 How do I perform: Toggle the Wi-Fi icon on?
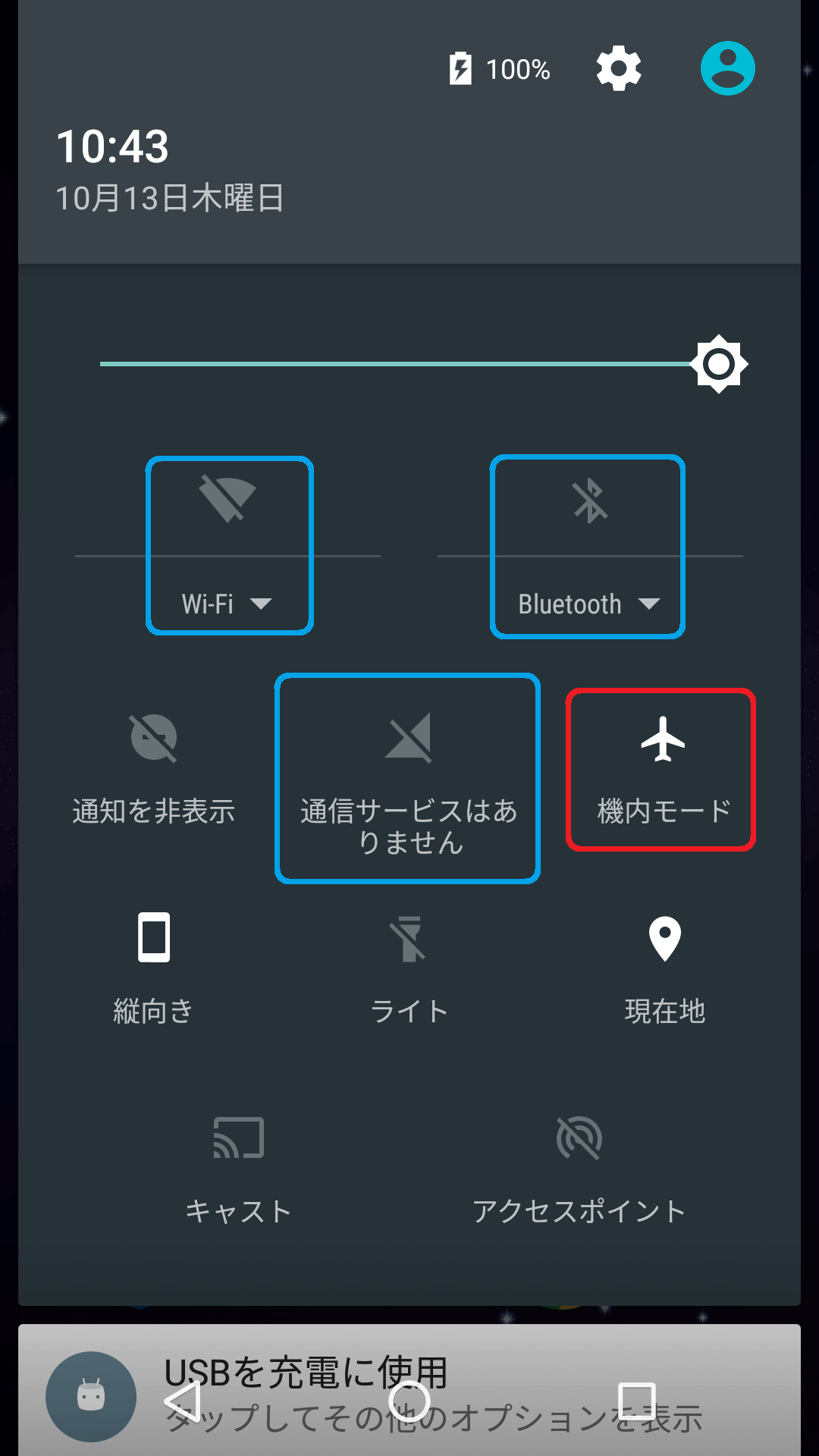227,500
